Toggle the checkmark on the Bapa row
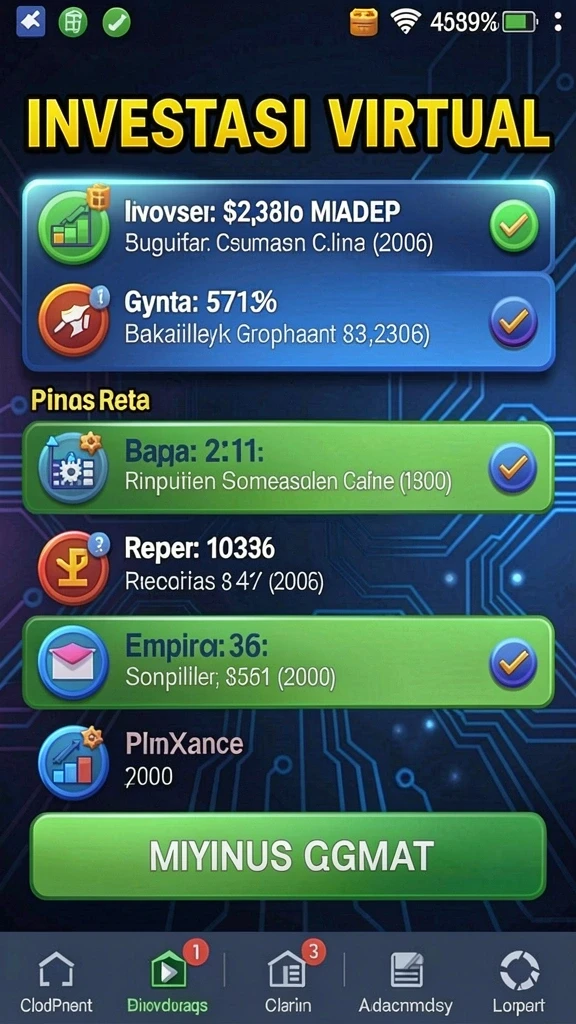This screenshot has height=1024, width=576. point(513,468)
